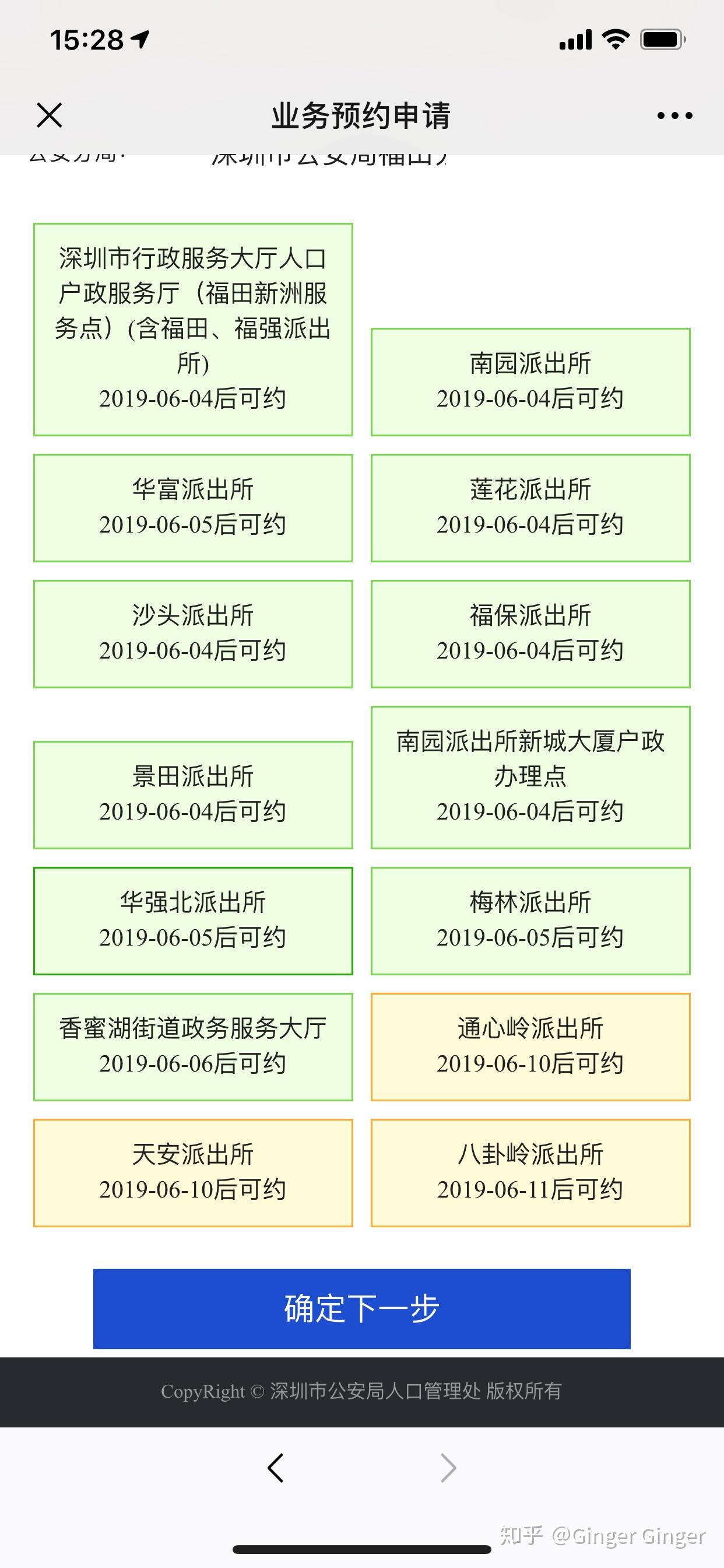This screenshot has height=1568, width=724.
Task: Click the X to exit the mini program
Action: tap(48, 114)
